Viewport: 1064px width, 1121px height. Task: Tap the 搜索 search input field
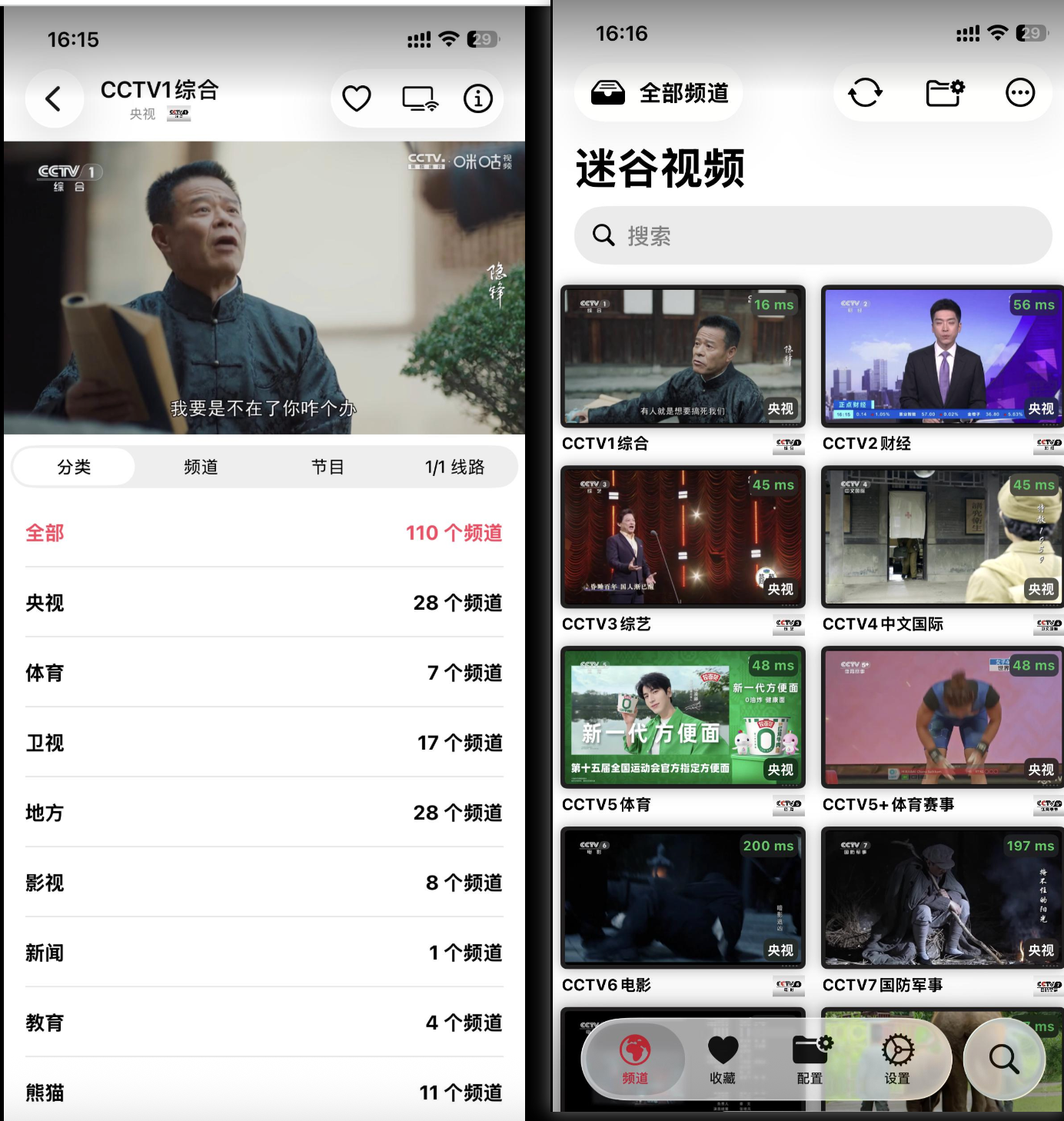pos(813,235)
